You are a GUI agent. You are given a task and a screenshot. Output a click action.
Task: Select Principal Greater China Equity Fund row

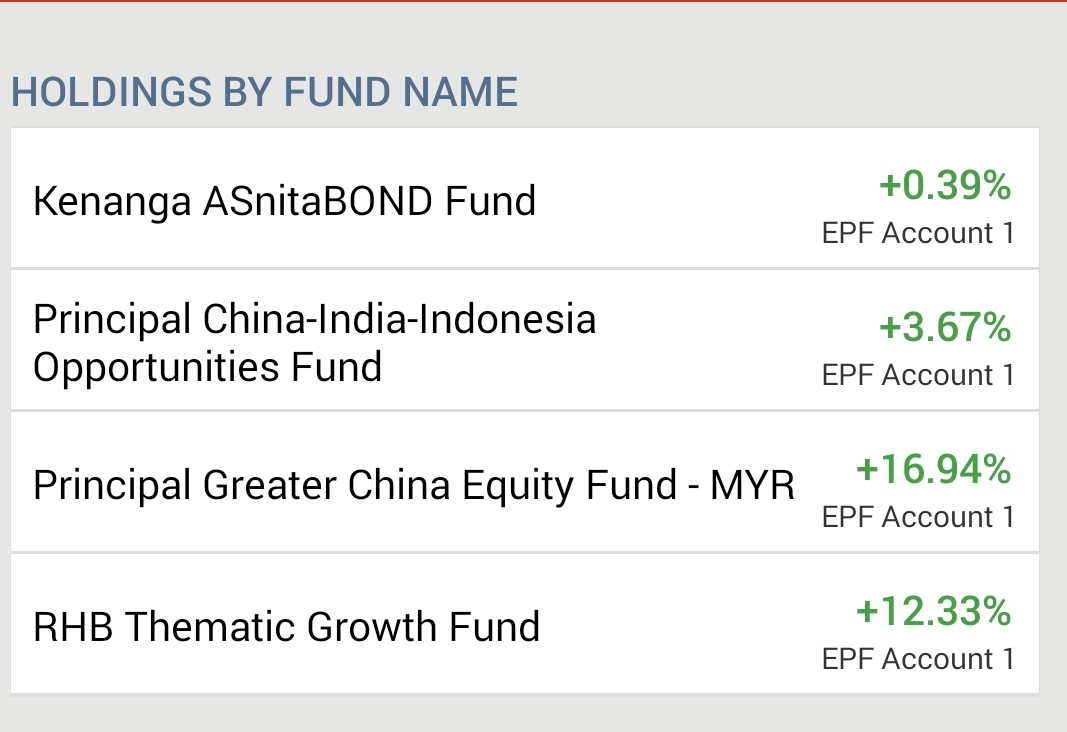525,482
